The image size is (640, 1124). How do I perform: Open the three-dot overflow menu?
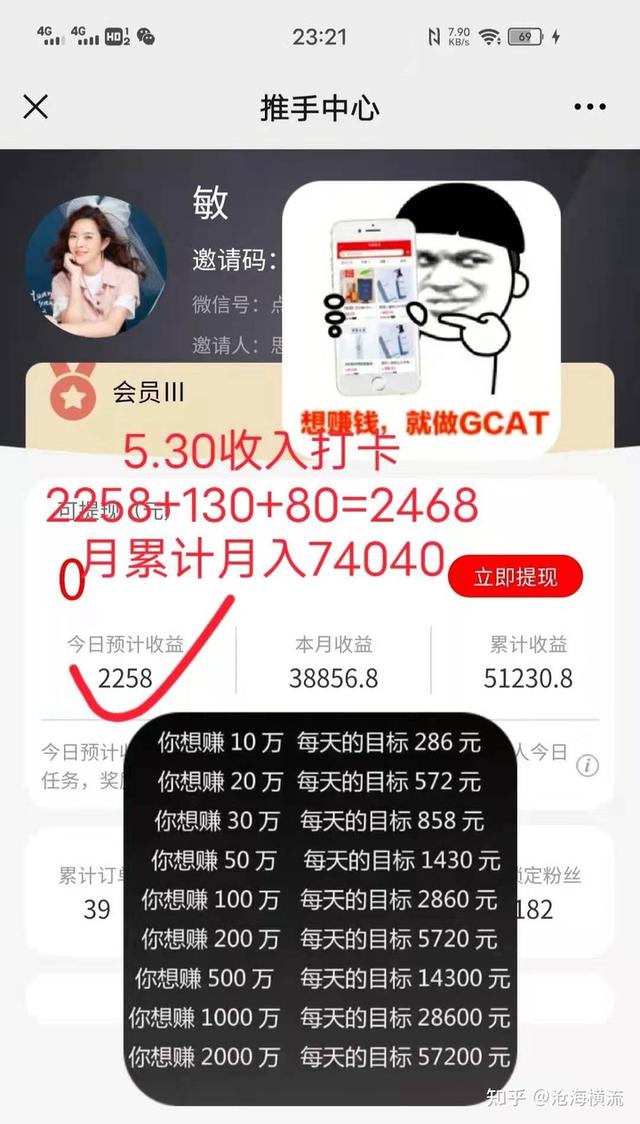[x=590, y=108]
